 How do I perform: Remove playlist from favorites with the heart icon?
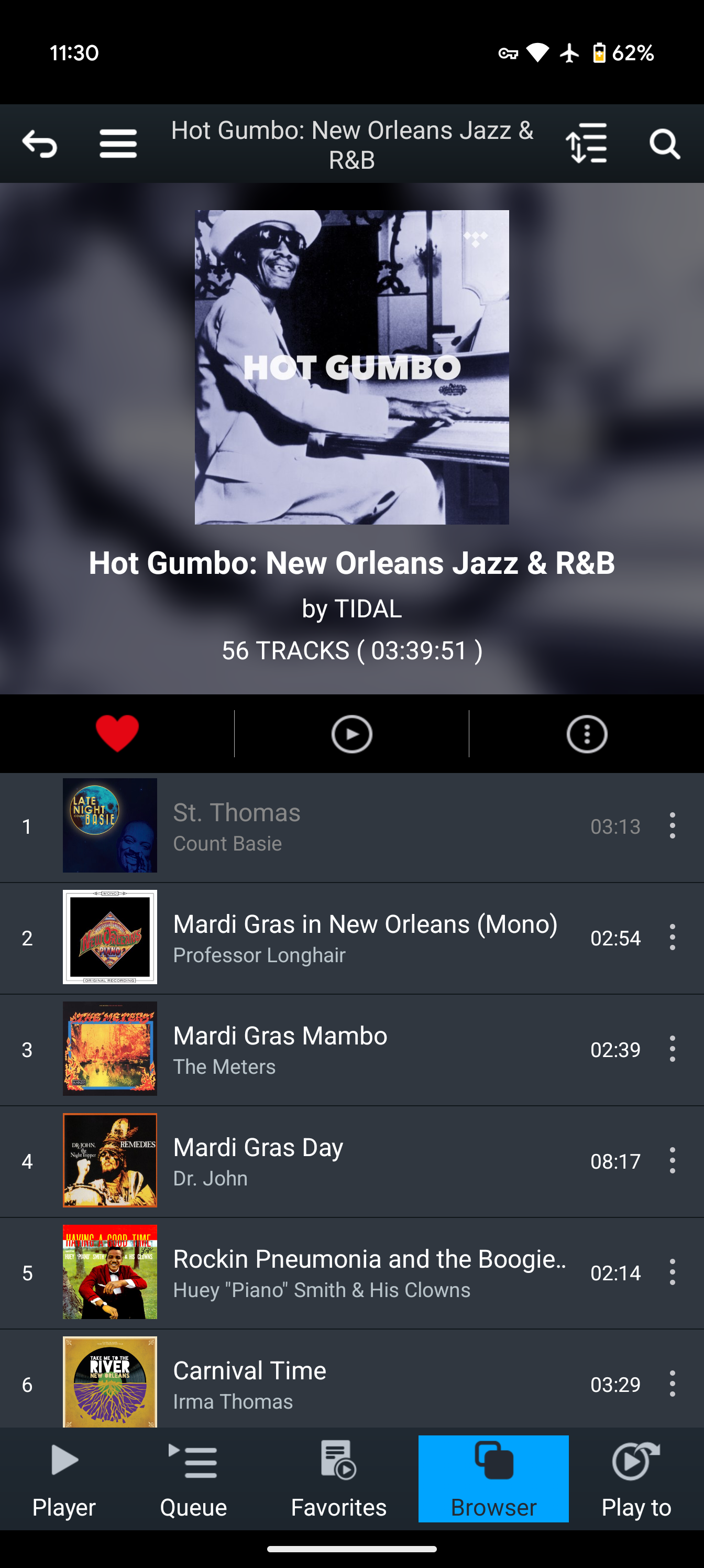click(117, 734)
